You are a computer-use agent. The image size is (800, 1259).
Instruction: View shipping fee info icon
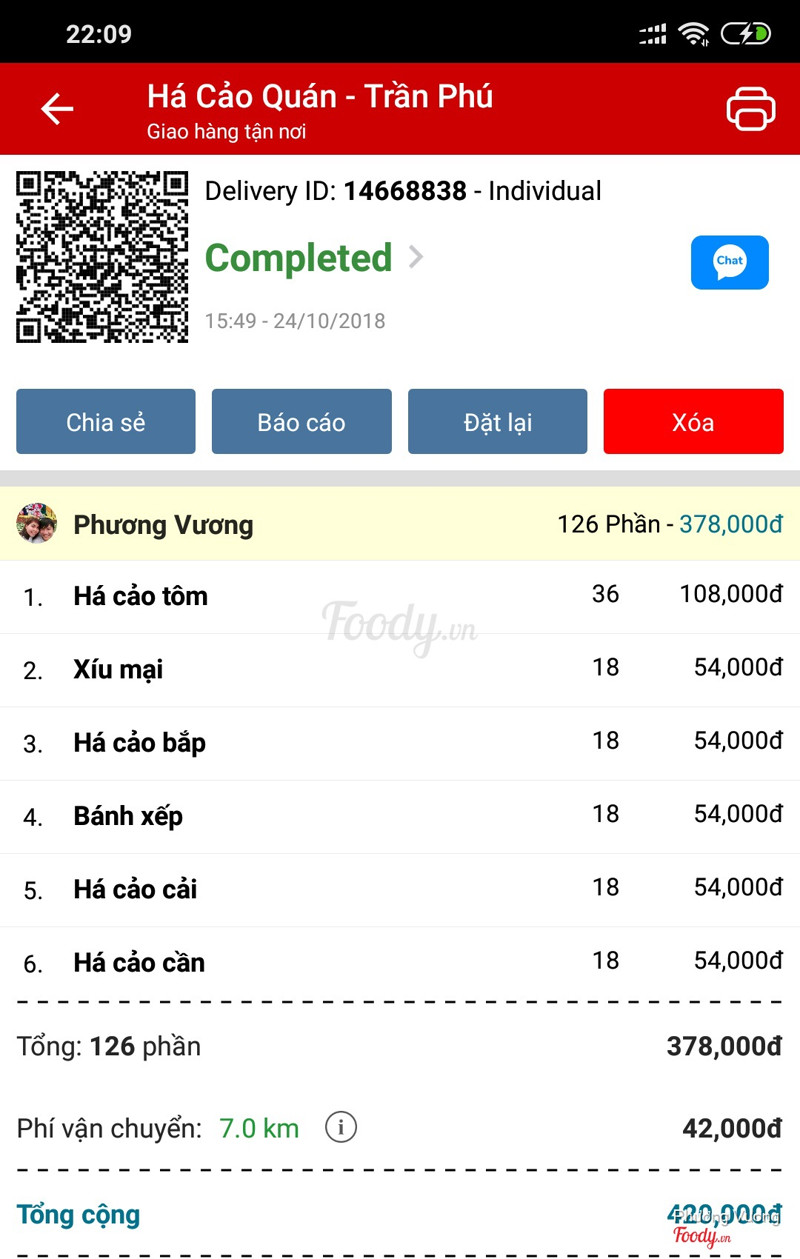pos(341,1128)
